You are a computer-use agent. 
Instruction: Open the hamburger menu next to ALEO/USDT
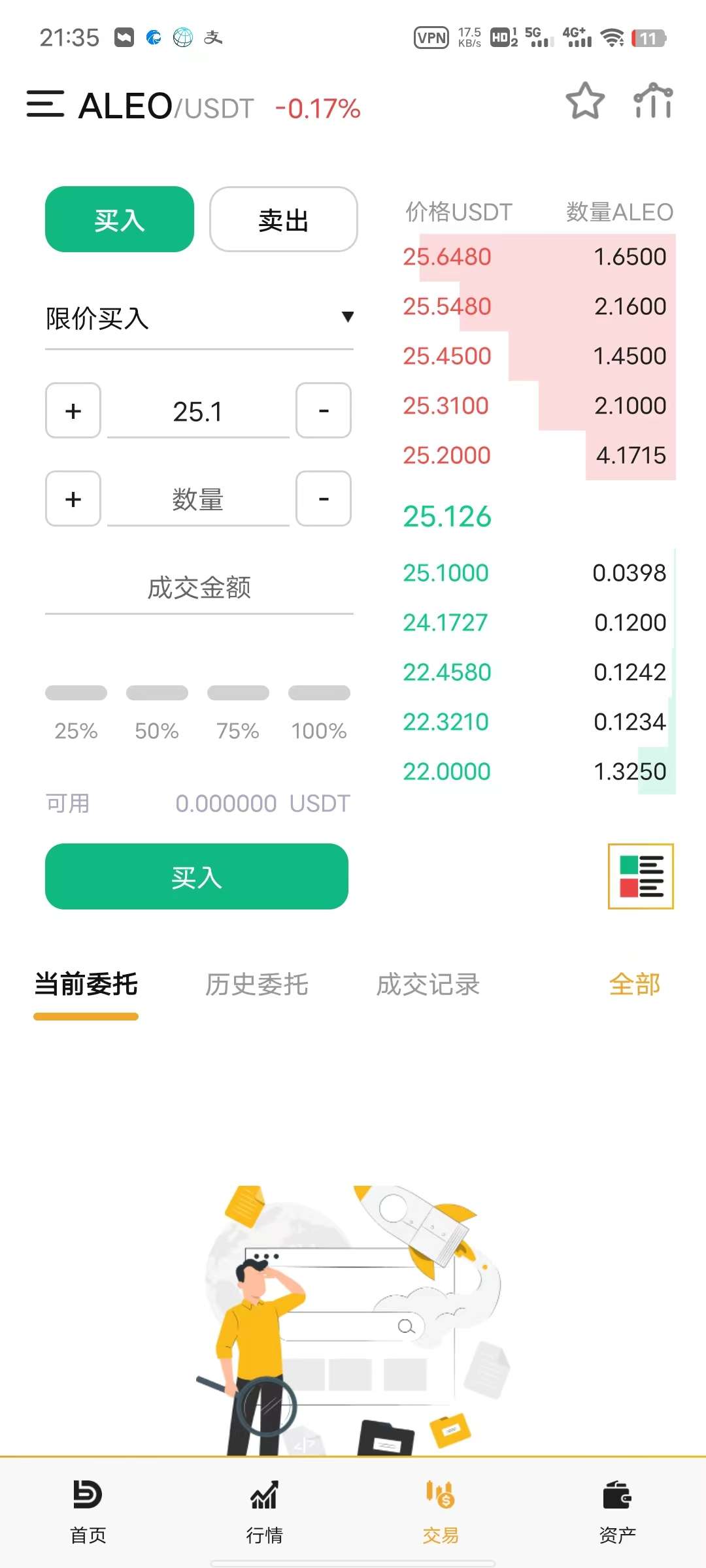45,105
